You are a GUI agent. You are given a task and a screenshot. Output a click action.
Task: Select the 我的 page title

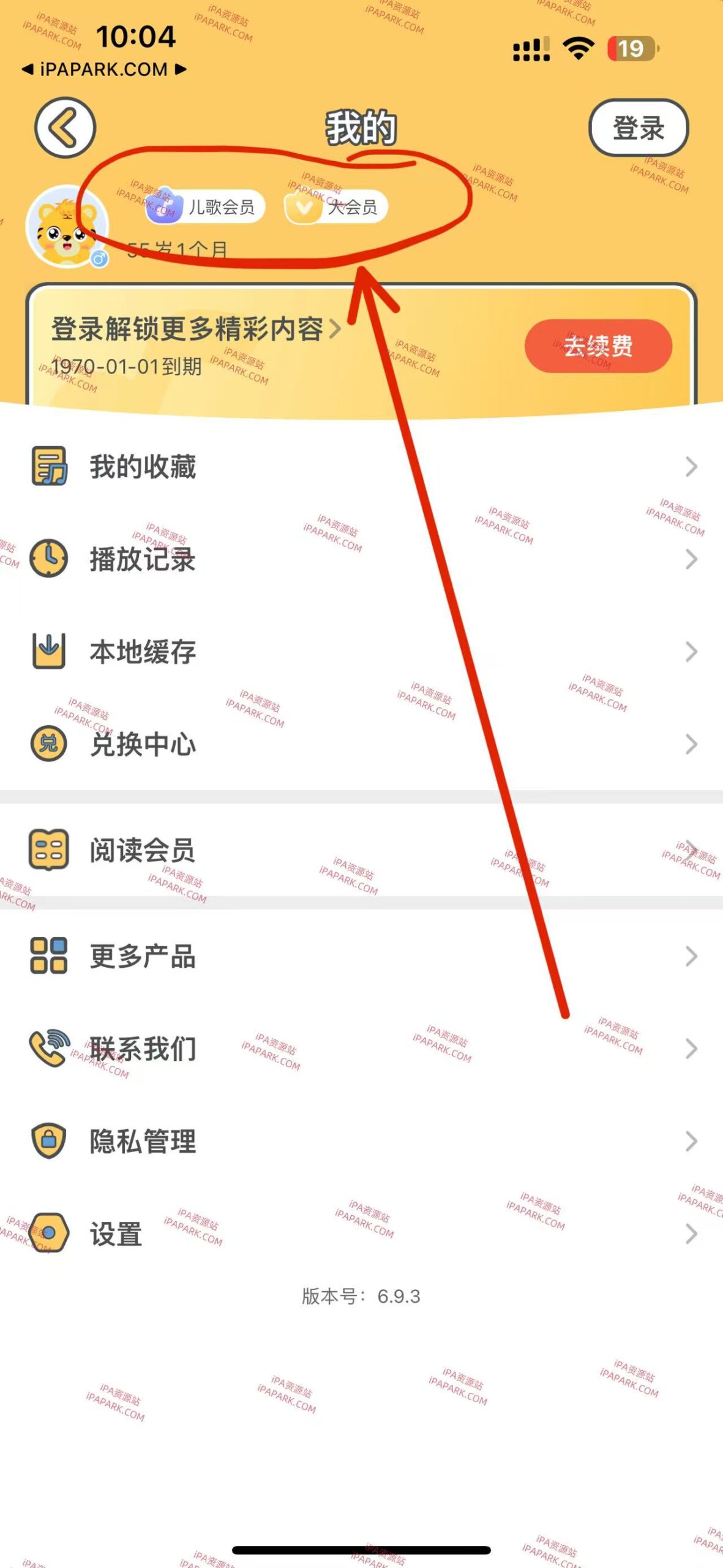[x=361, y=127]
